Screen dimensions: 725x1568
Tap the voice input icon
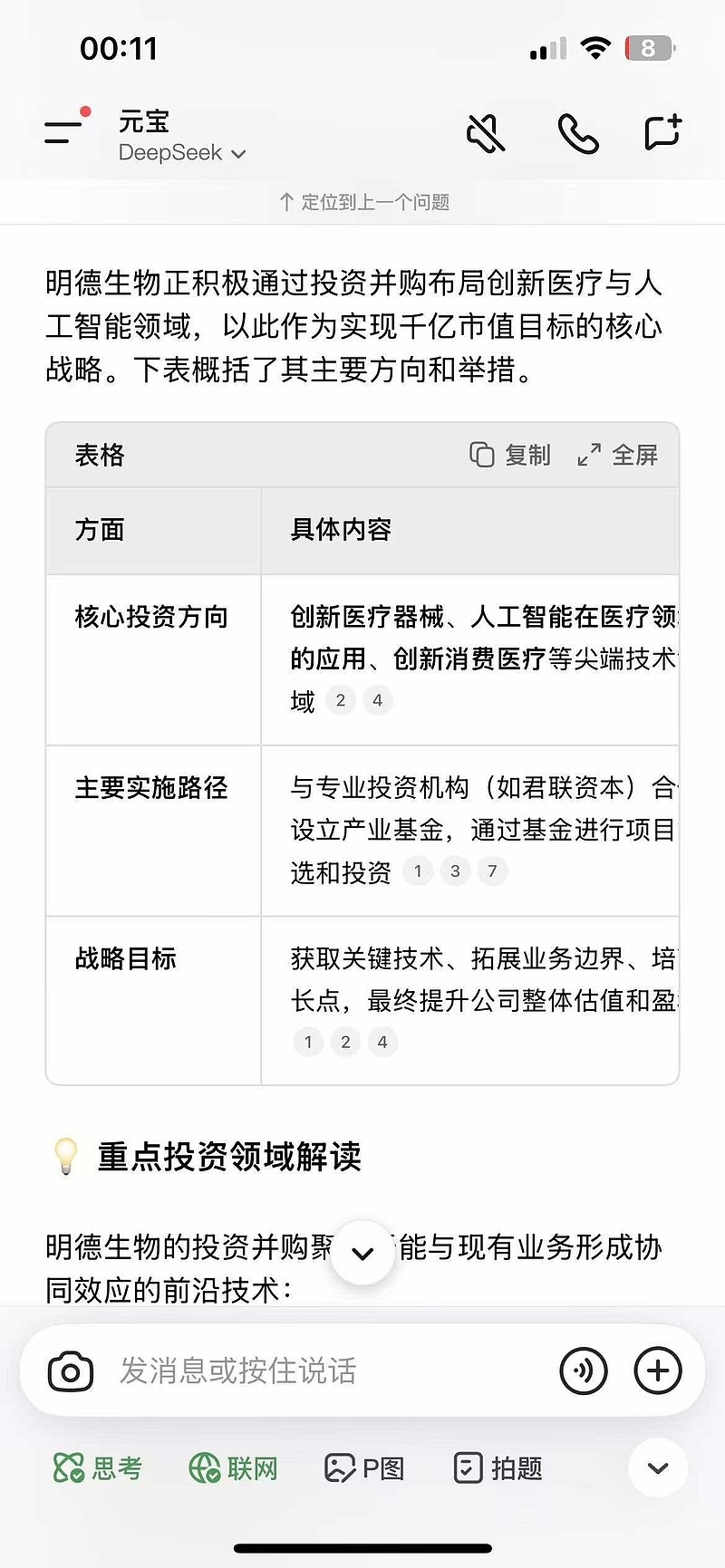(x=584, y=1371)
